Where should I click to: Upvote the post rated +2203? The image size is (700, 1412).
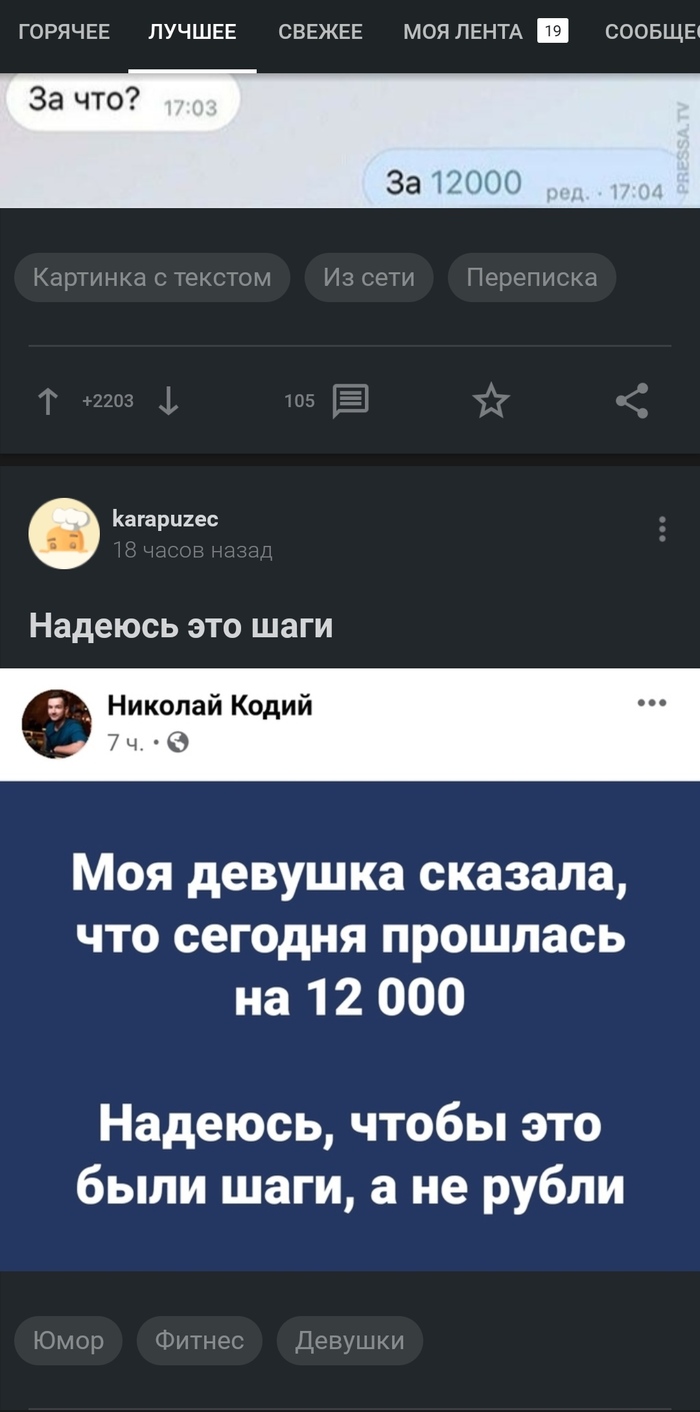pyautogui.click(x=47, y=402)
